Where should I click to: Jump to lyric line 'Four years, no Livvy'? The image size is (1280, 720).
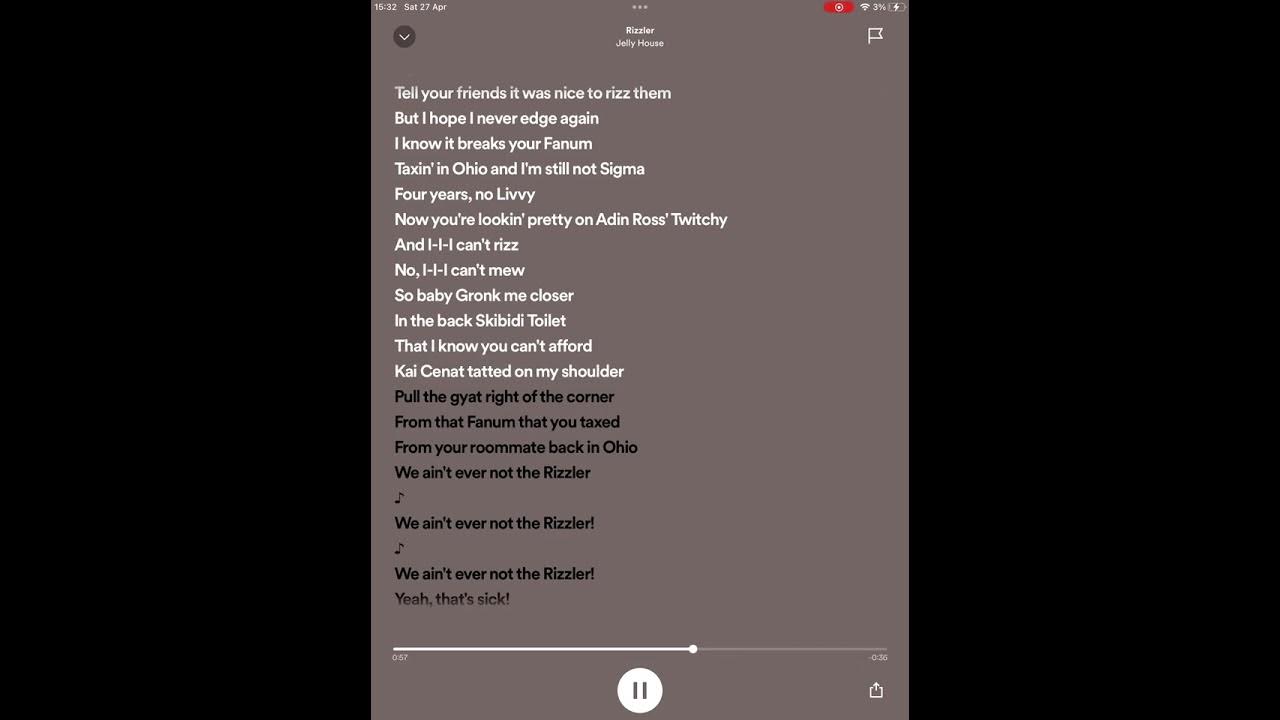point(465,194)
